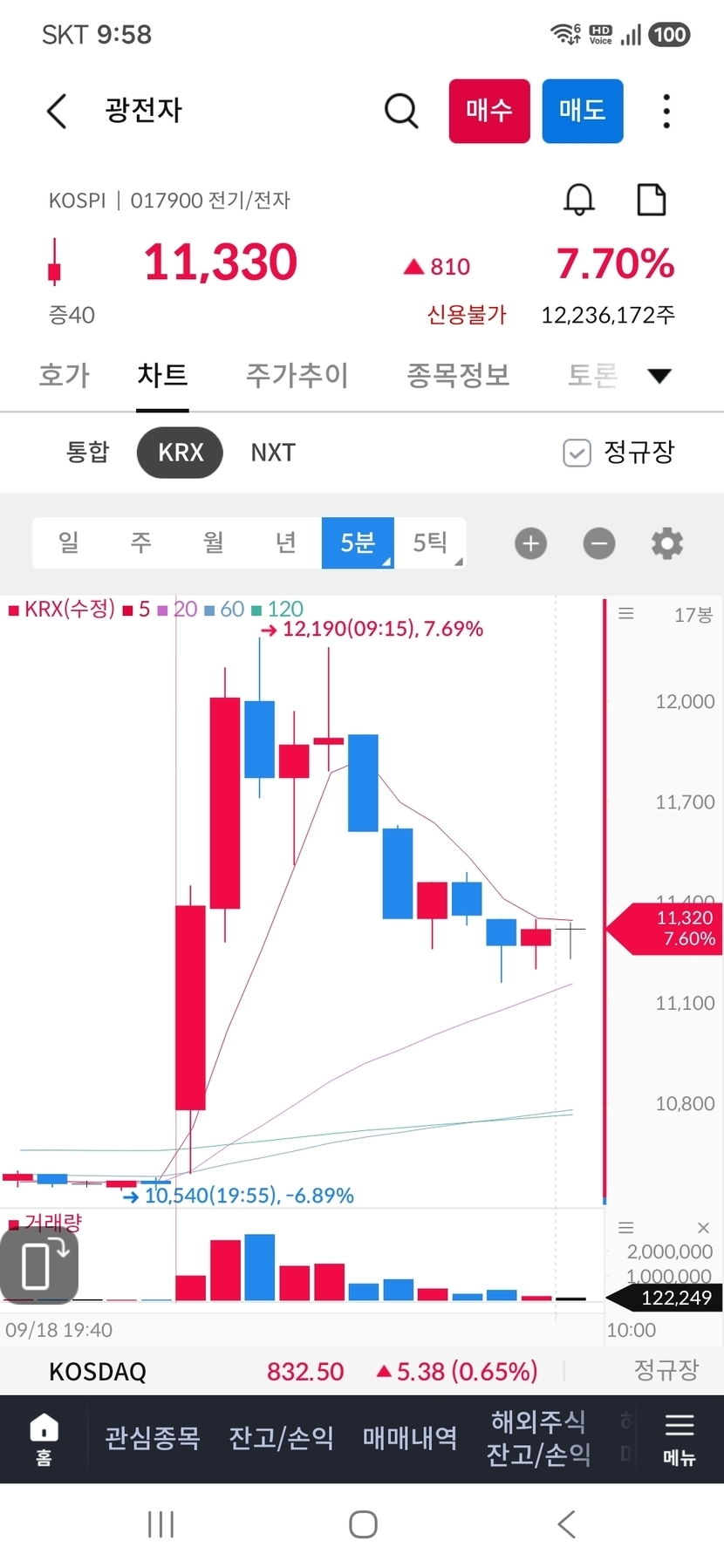The height and width of the screenshot is (1568, 724).
Task: Select the NXT market option
Action: pos(273,453)
